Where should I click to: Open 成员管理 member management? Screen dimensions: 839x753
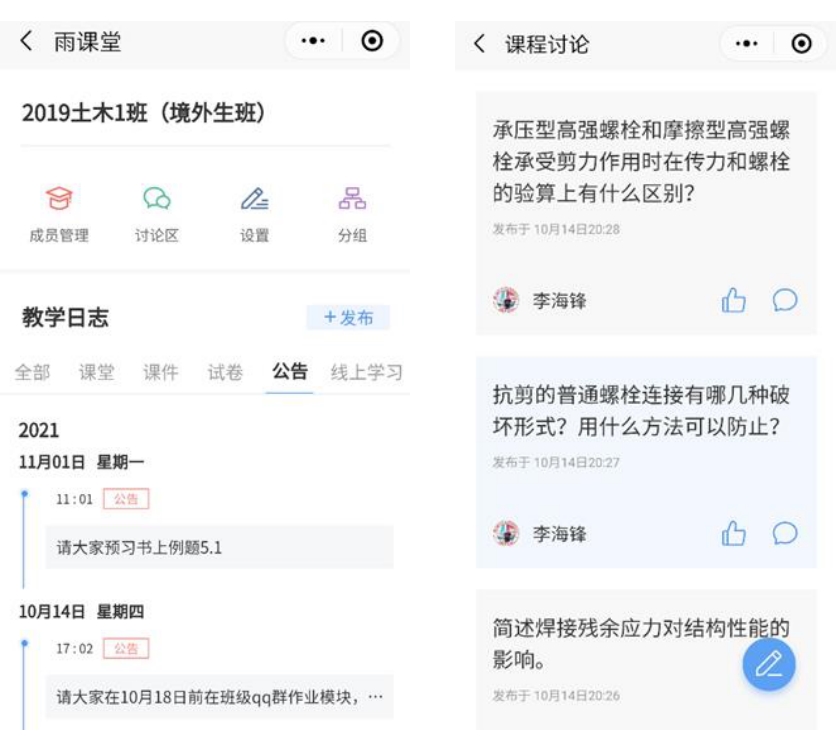point(58,213)
